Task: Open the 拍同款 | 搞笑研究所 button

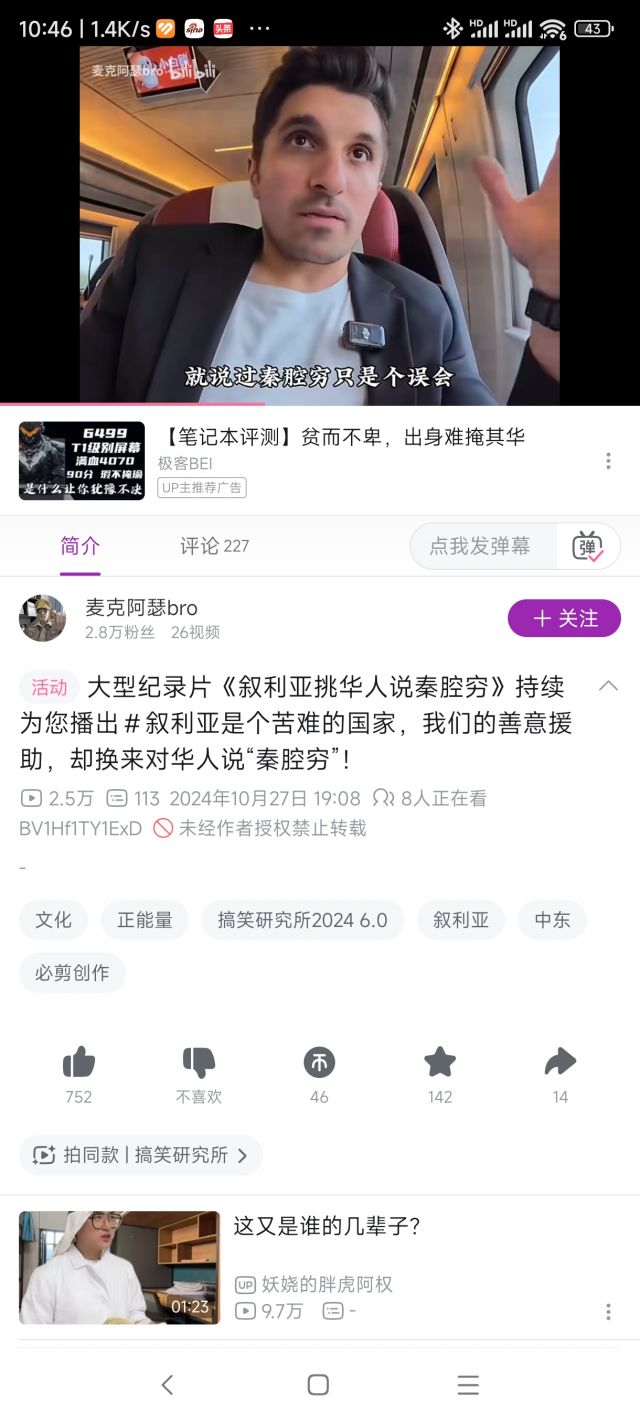Action: [x=141, y=1155]
